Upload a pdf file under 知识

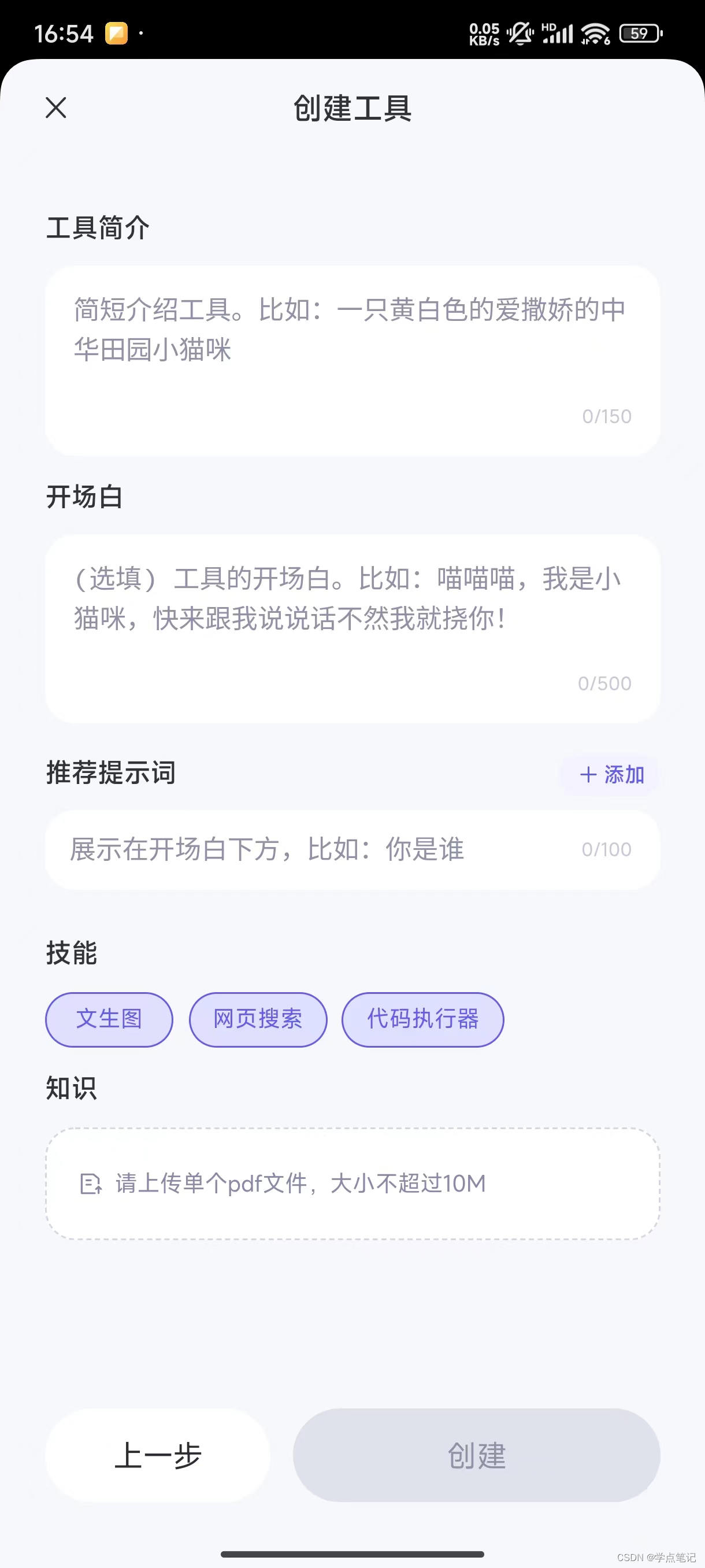pos(352,1184)
